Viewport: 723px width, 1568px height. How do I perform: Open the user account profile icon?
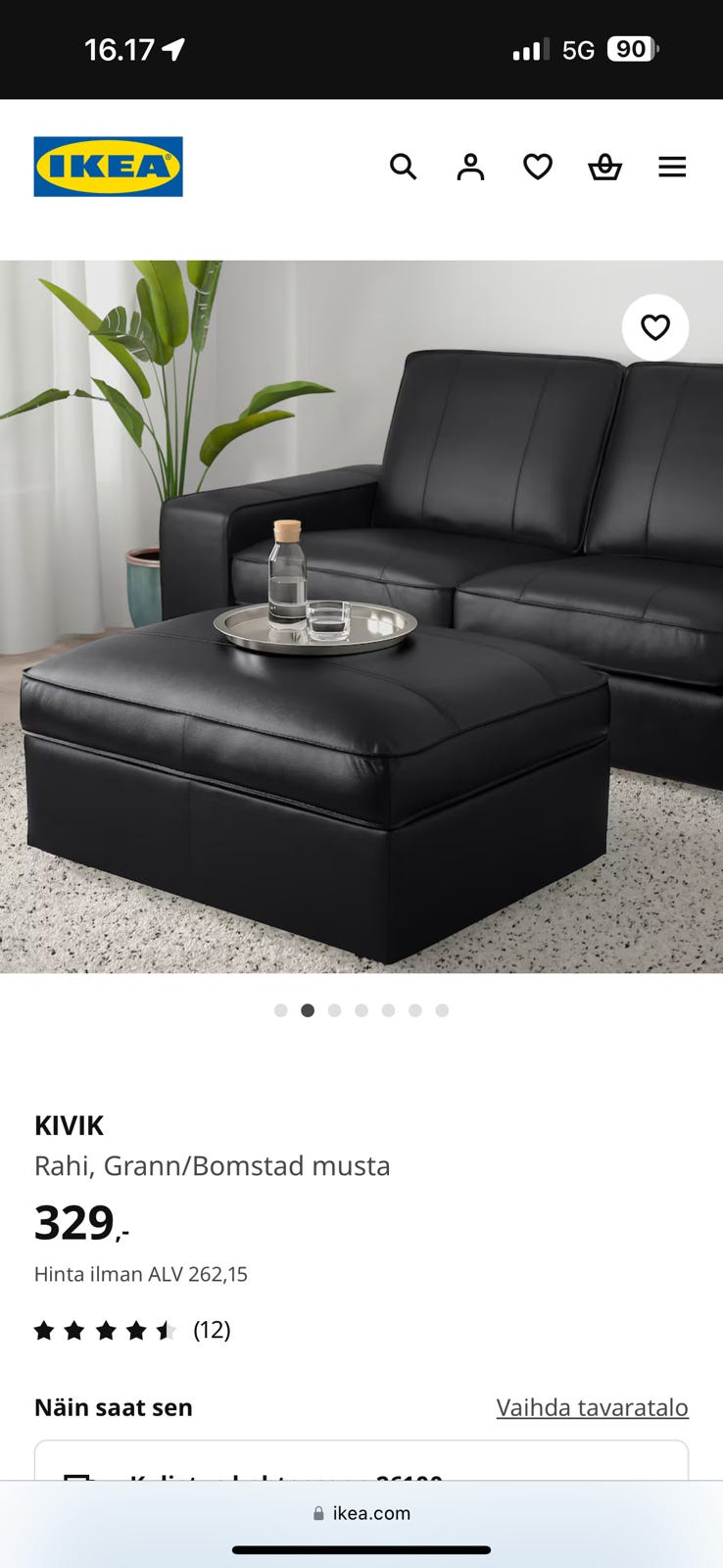[x=470, y=167]
